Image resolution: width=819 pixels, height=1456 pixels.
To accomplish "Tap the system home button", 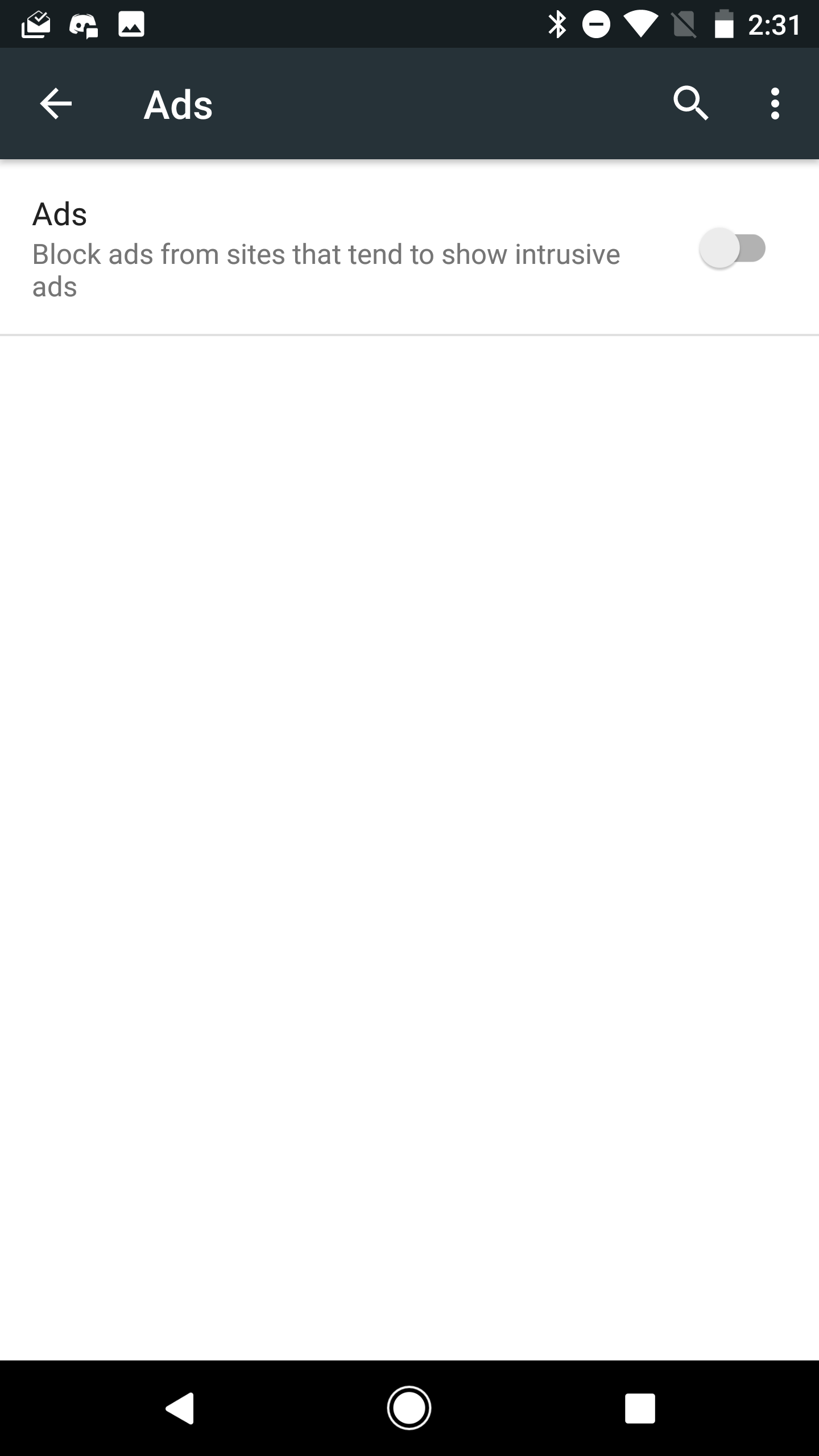I will [x=409, y=1408].
